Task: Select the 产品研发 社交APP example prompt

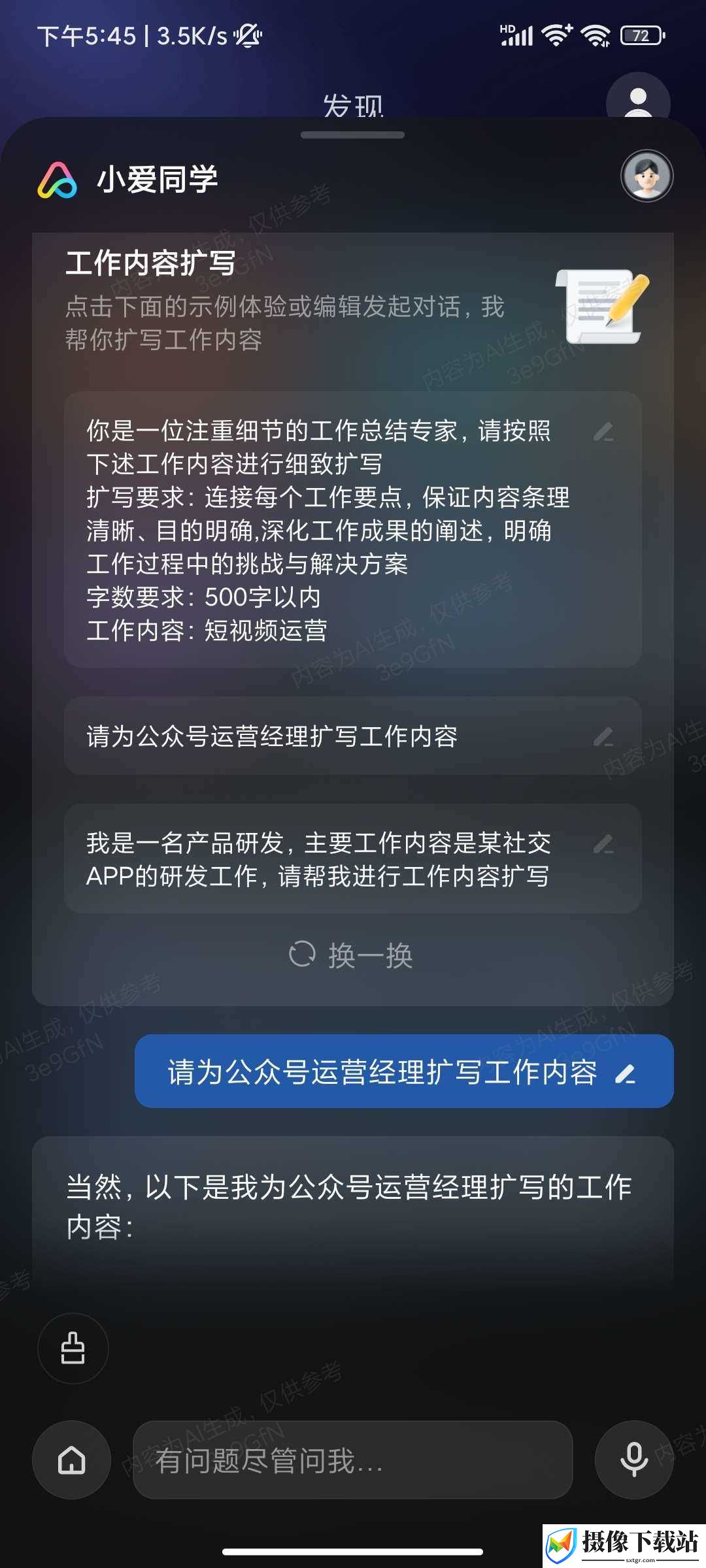Action: click(x=352, y=858)
